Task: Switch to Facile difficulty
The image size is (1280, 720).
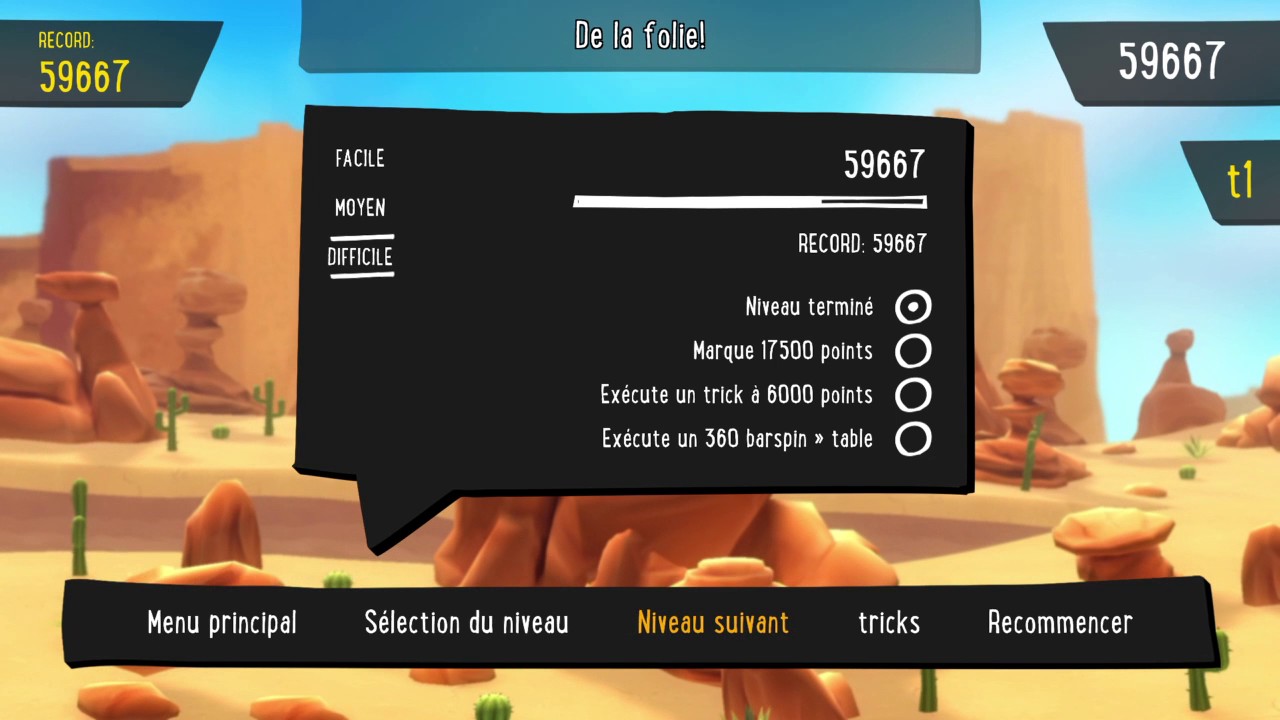Action: click(360, 158)
